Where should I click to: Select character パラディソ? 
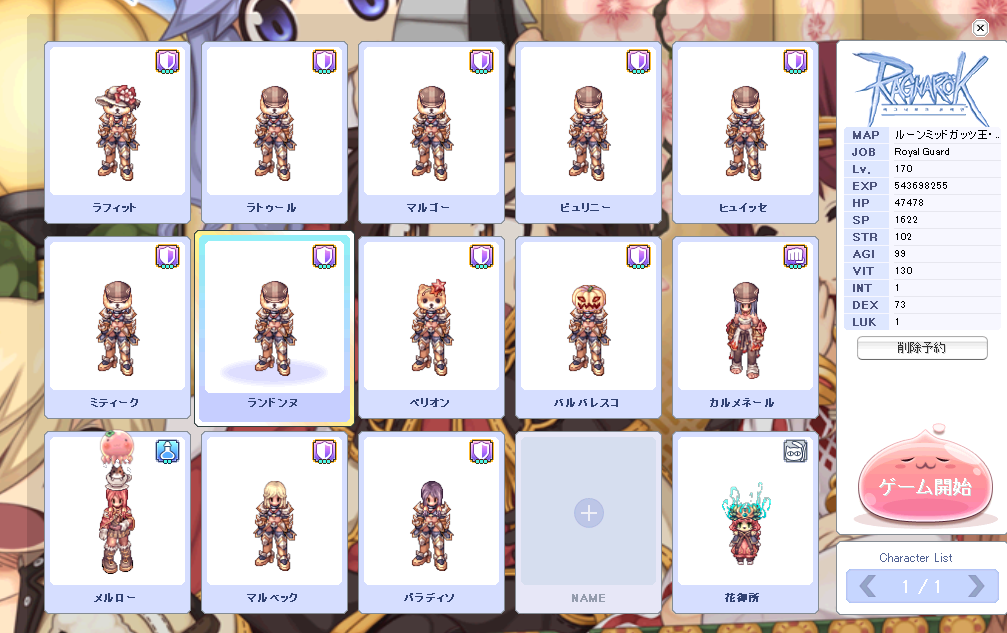pos(431,522)
